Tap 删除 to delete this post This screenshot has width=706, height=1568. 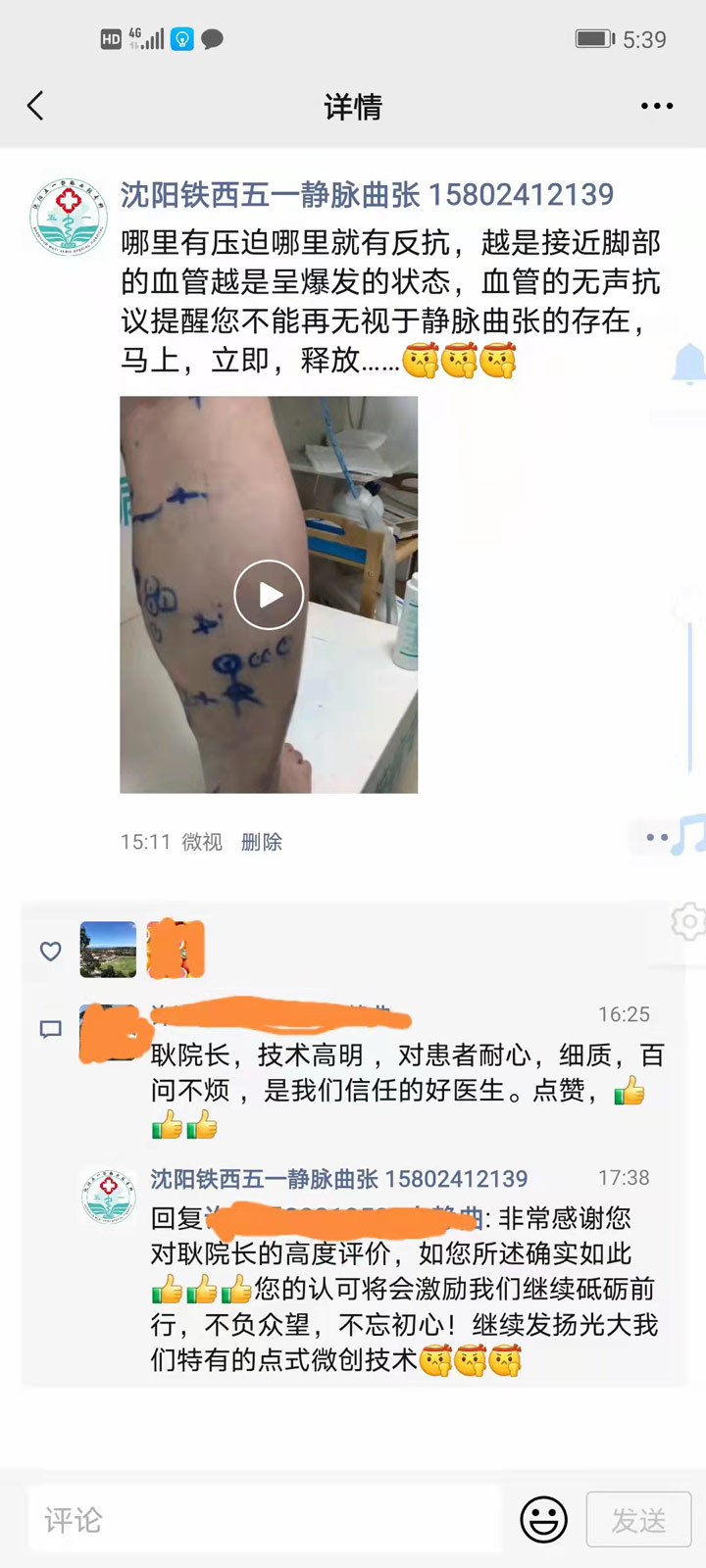[x=262, y=842]
